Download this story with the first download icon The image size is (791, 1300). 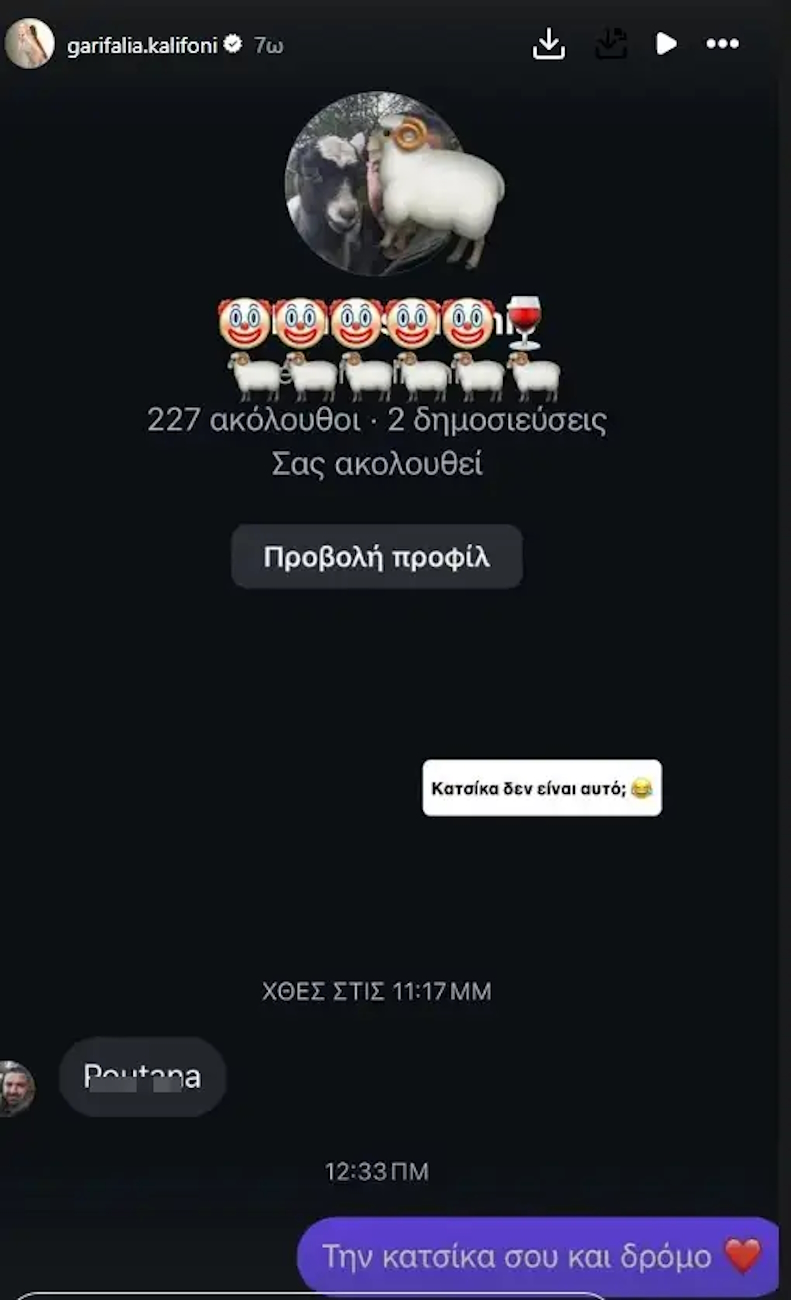coord(548,44)
